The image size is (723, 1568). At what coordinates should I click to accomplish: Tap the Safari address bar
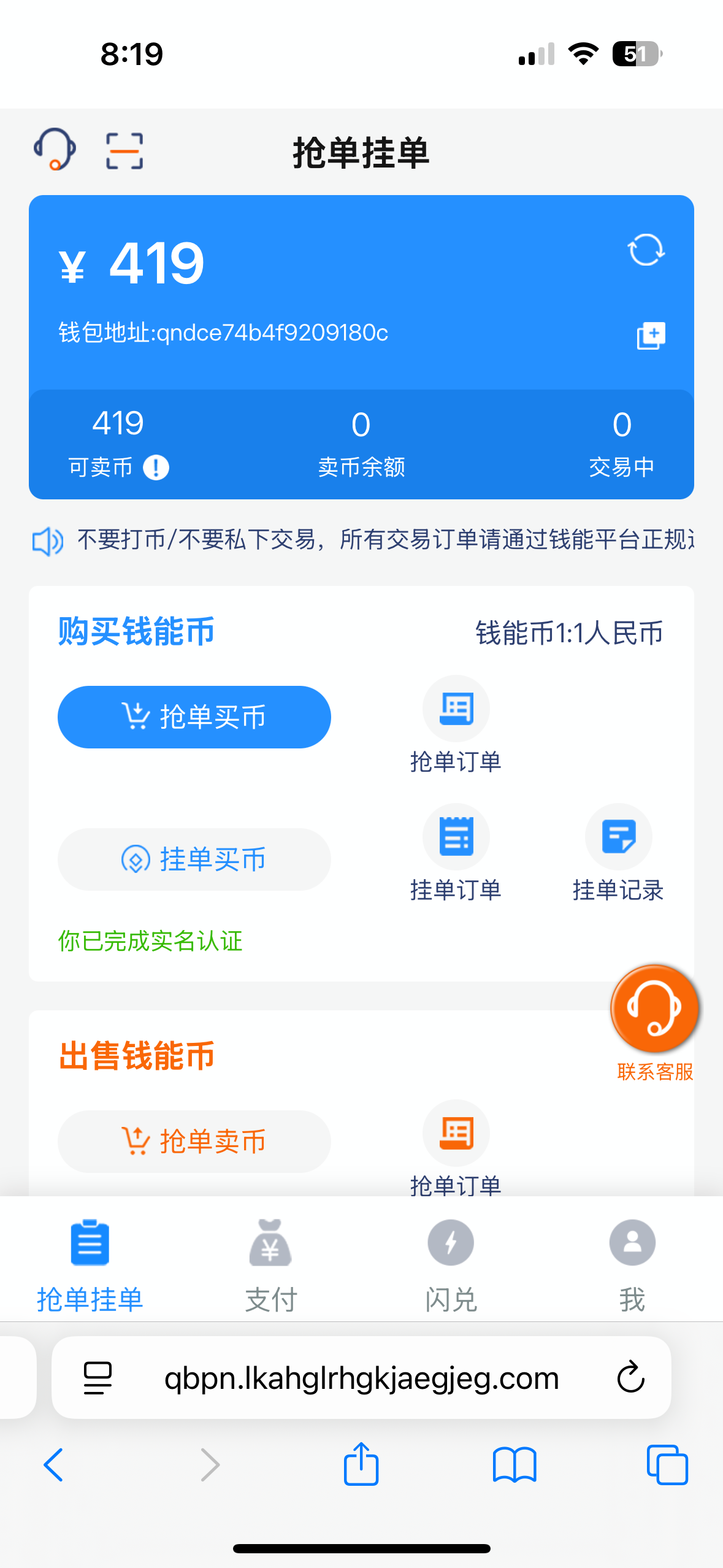pyautogui.click(x=361, y=1376)
